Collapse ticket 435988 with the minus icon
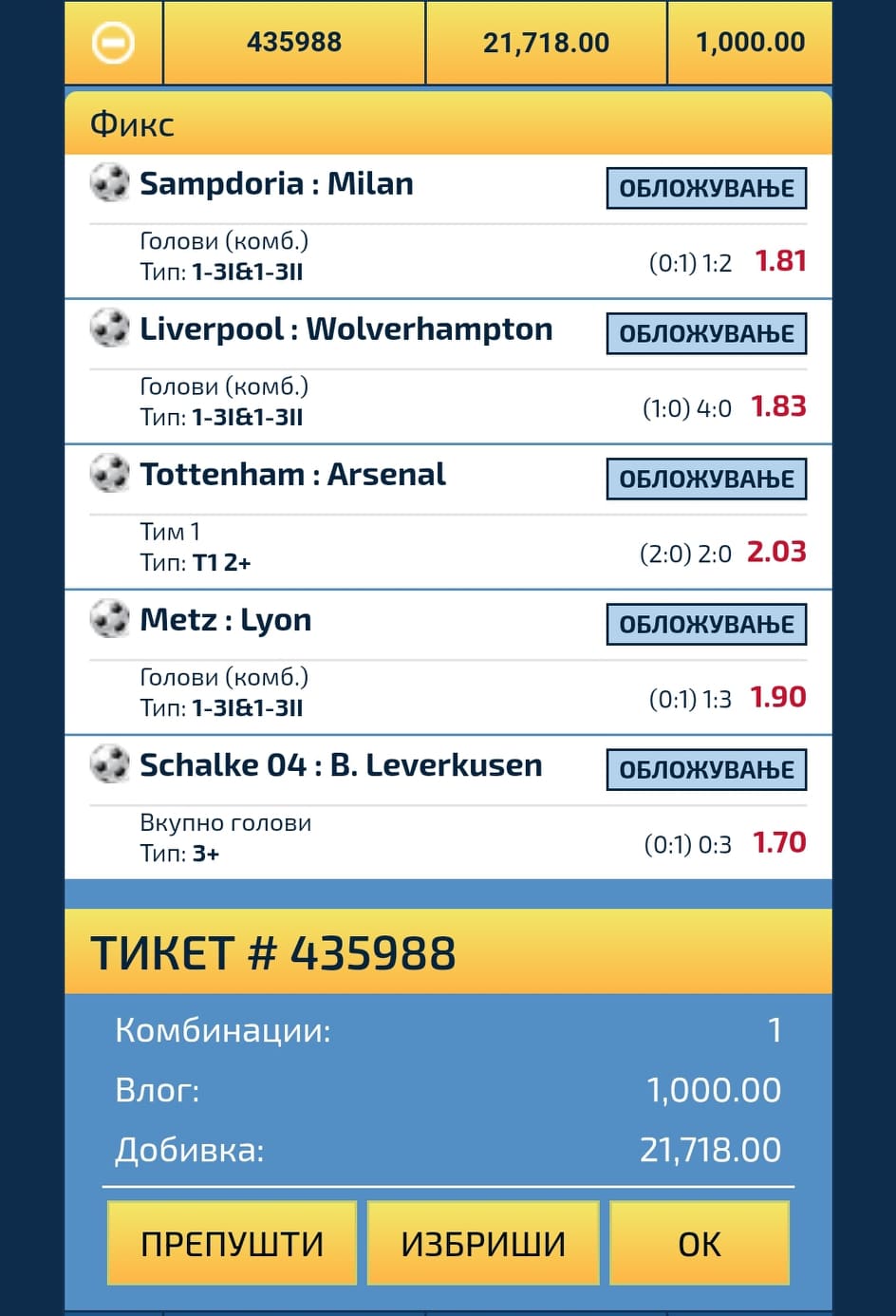 [x=113, y=43]
